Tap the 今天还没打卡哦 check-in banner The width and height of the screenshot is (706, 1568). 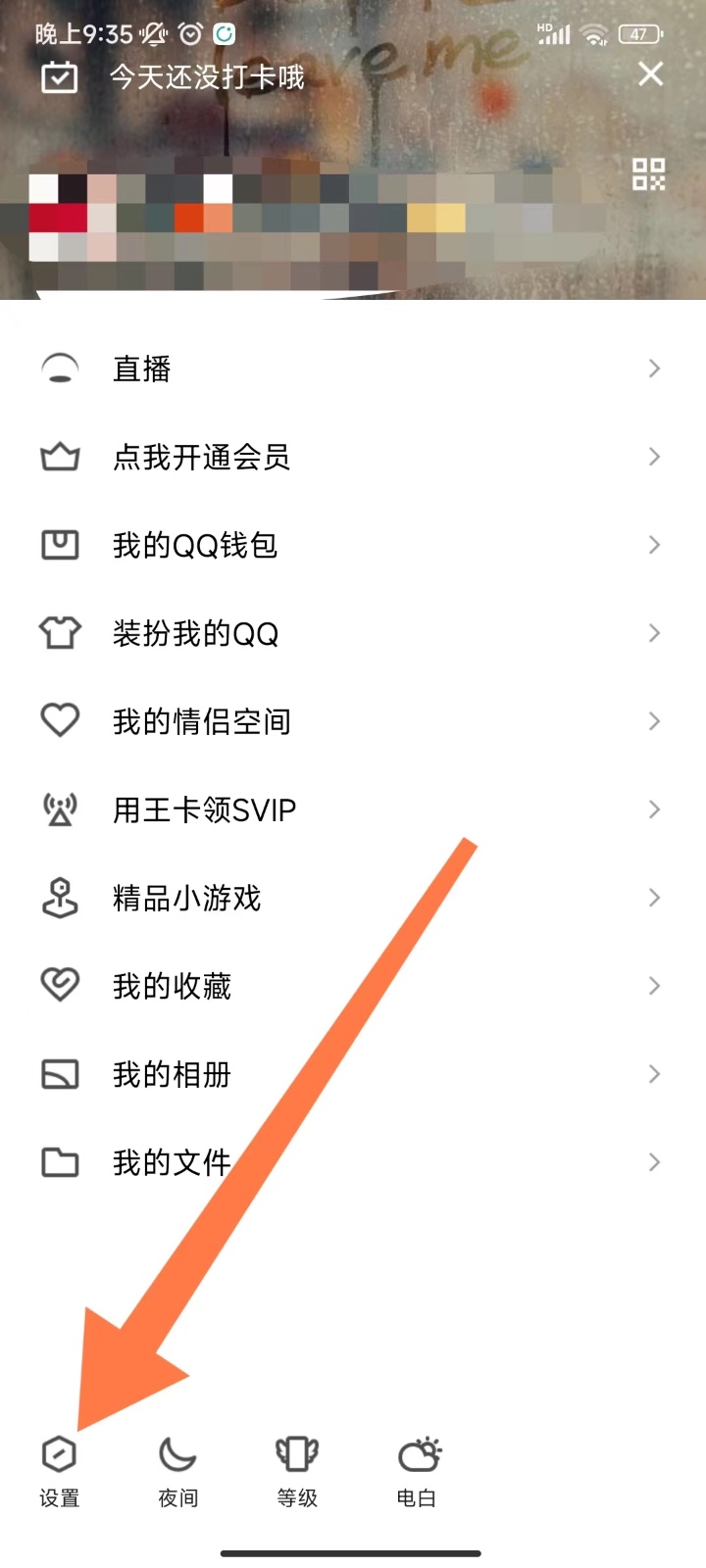tap(207, 78)
